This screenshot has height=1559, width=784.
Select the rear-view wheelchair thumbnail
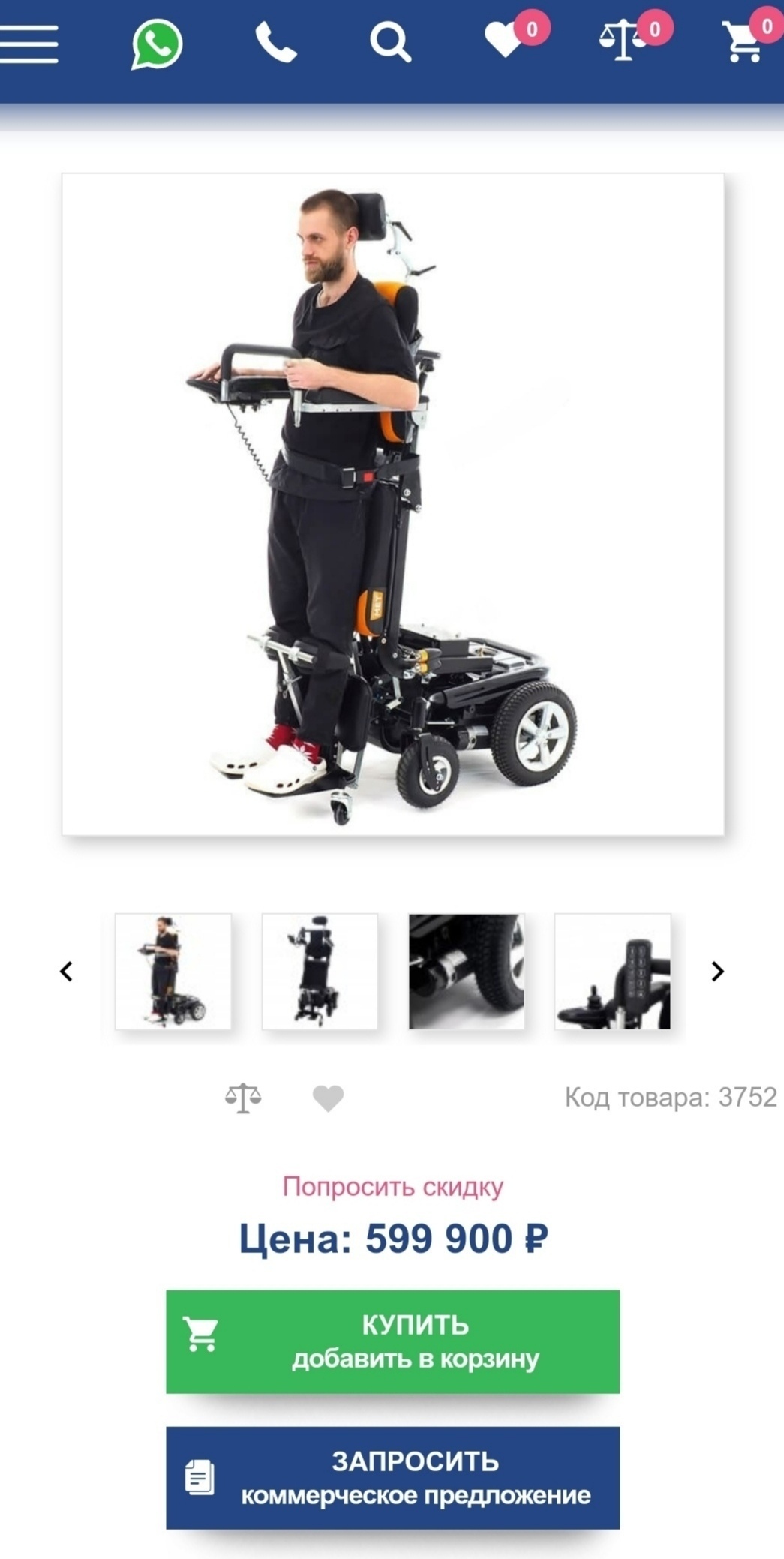[320, 972]
